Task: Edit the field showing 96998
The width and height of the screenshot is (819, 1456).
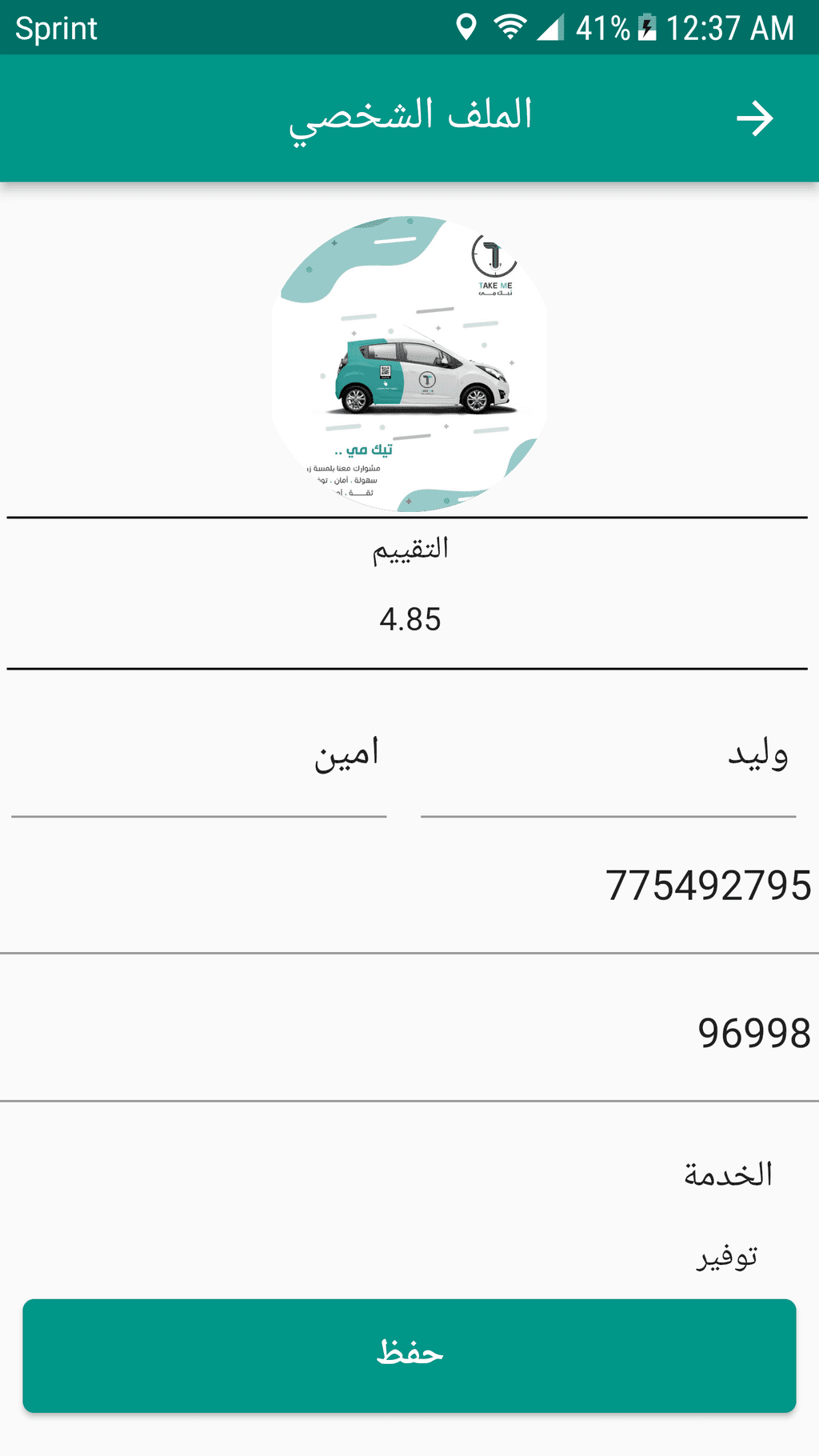Action: point(409,1034)
